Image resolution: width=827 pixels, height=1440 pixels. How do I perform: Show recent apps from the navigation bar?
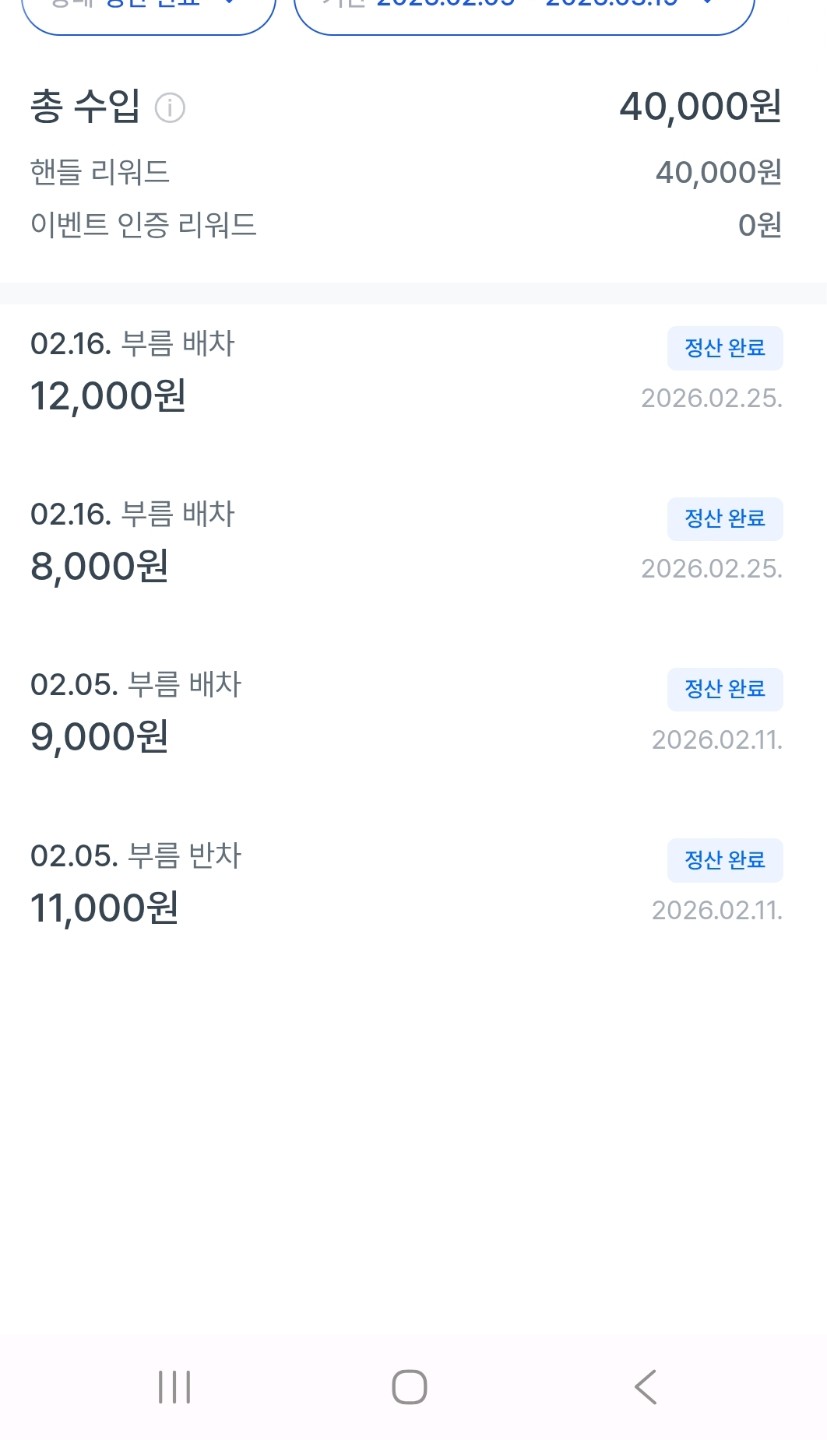175,1387
